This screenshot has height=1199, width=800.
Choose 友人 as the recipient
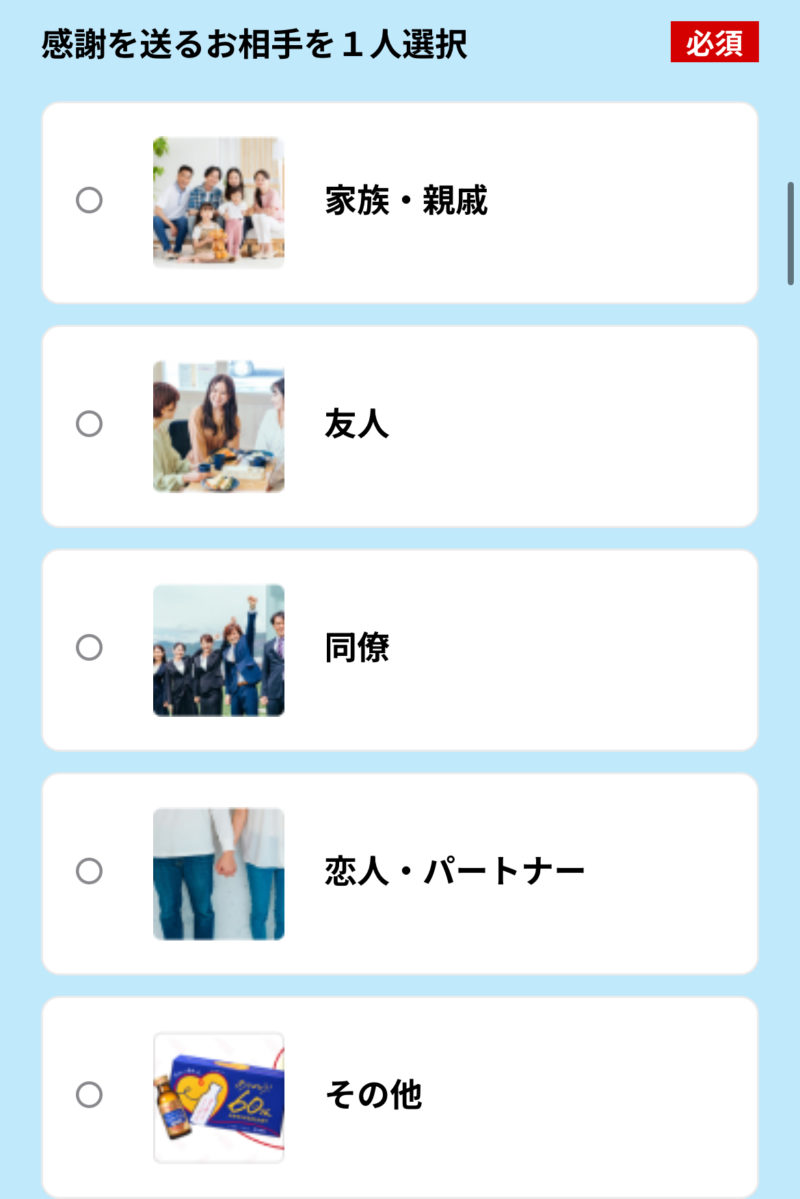(x=89, y=424)
